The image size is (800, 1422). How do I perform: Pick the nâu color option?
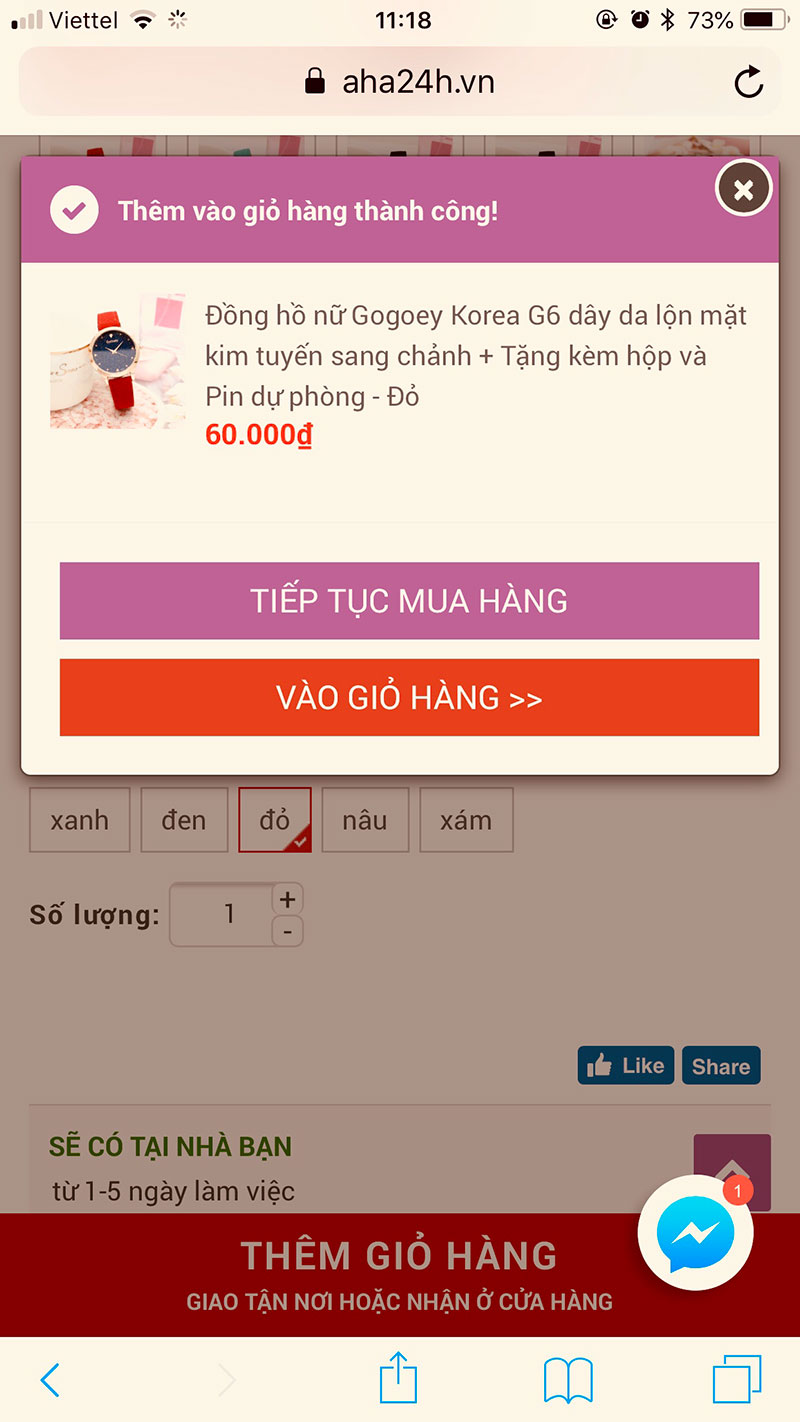coord(365,820)
